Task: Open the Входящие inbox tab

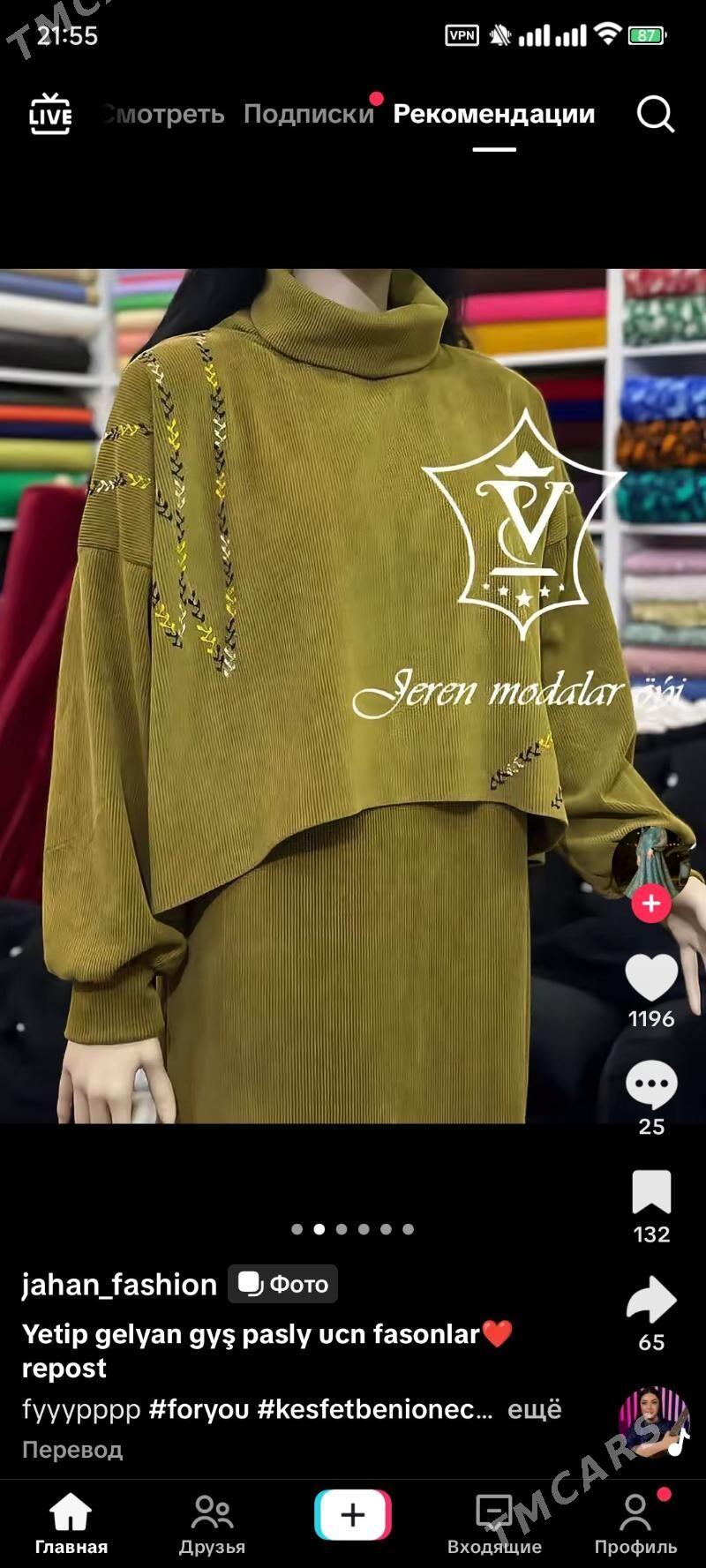Action: tap(494, 1524)
